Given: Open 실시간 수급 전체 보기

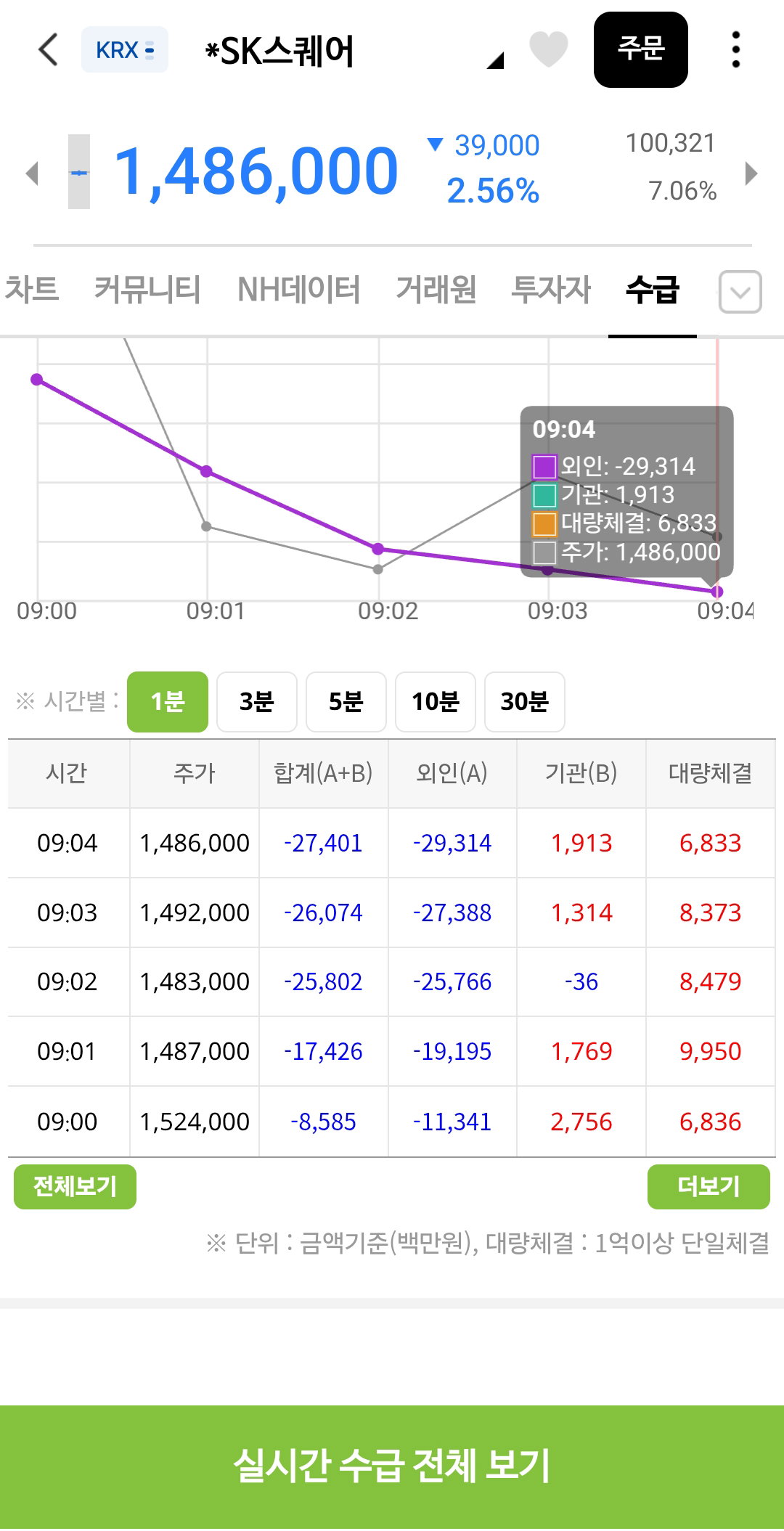Looking at the screenshot, I should coord(392,1466).
